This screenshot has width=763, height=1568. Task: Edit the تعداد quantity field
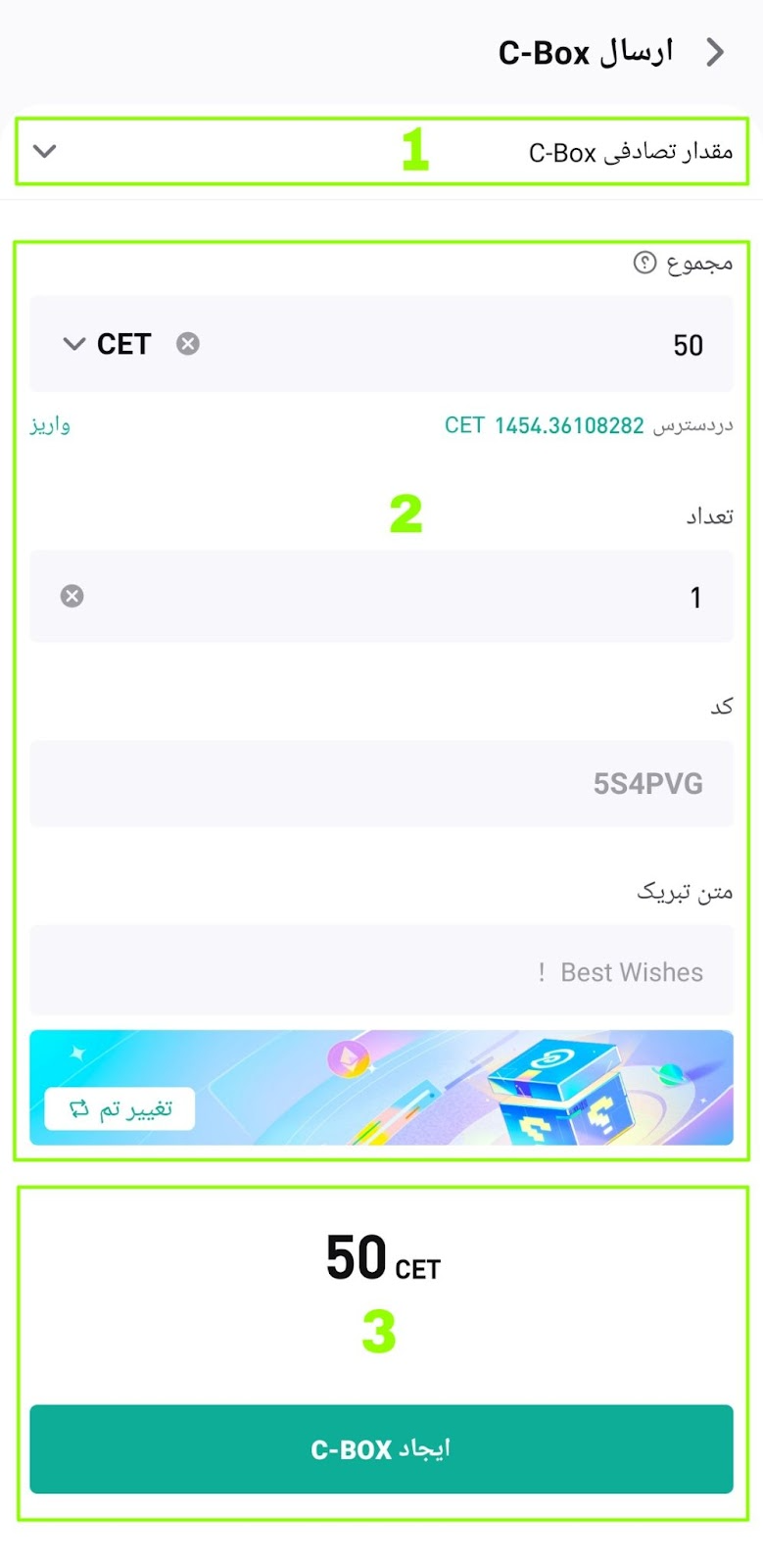point(411,597)
